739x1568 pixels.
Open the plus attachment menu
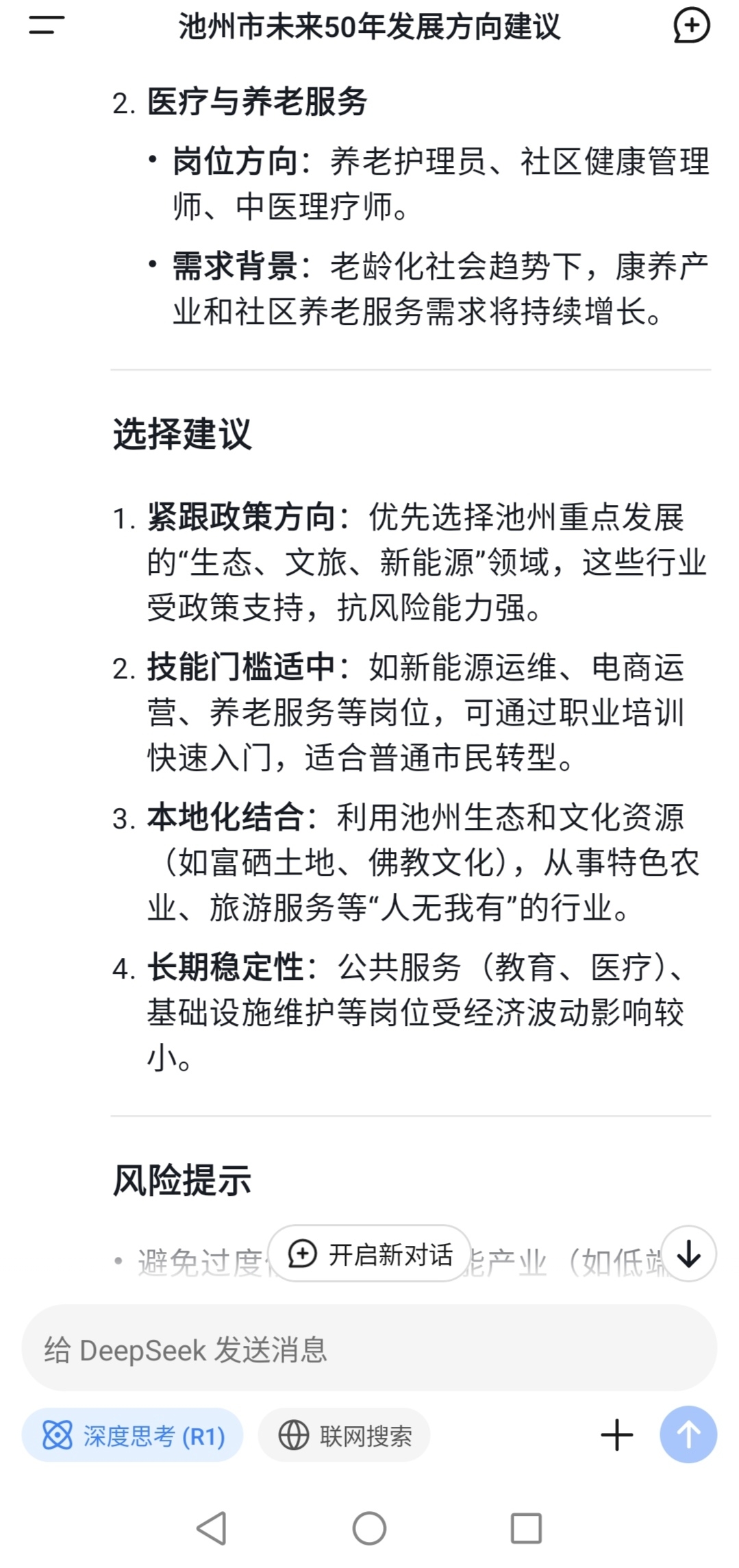(x=616, y=1435)
